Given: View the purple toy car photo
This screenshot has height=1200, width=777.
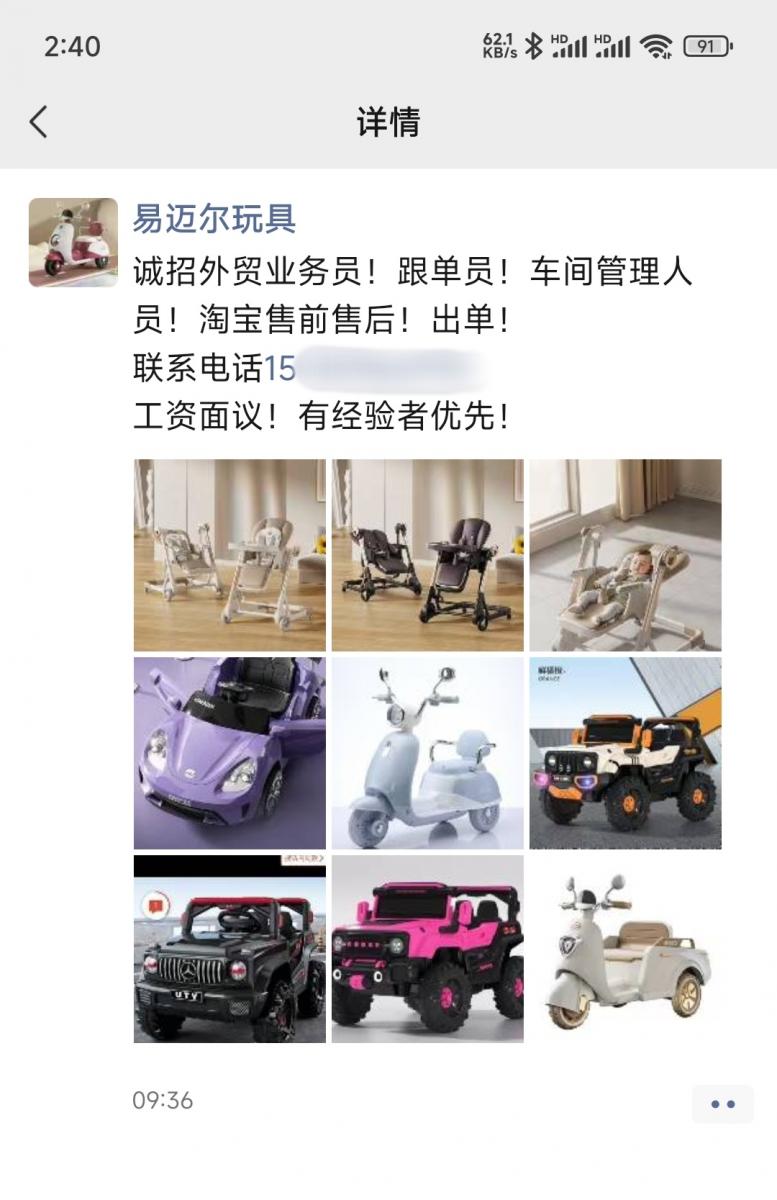Looking at the screenshot, I should coord(230,752).
